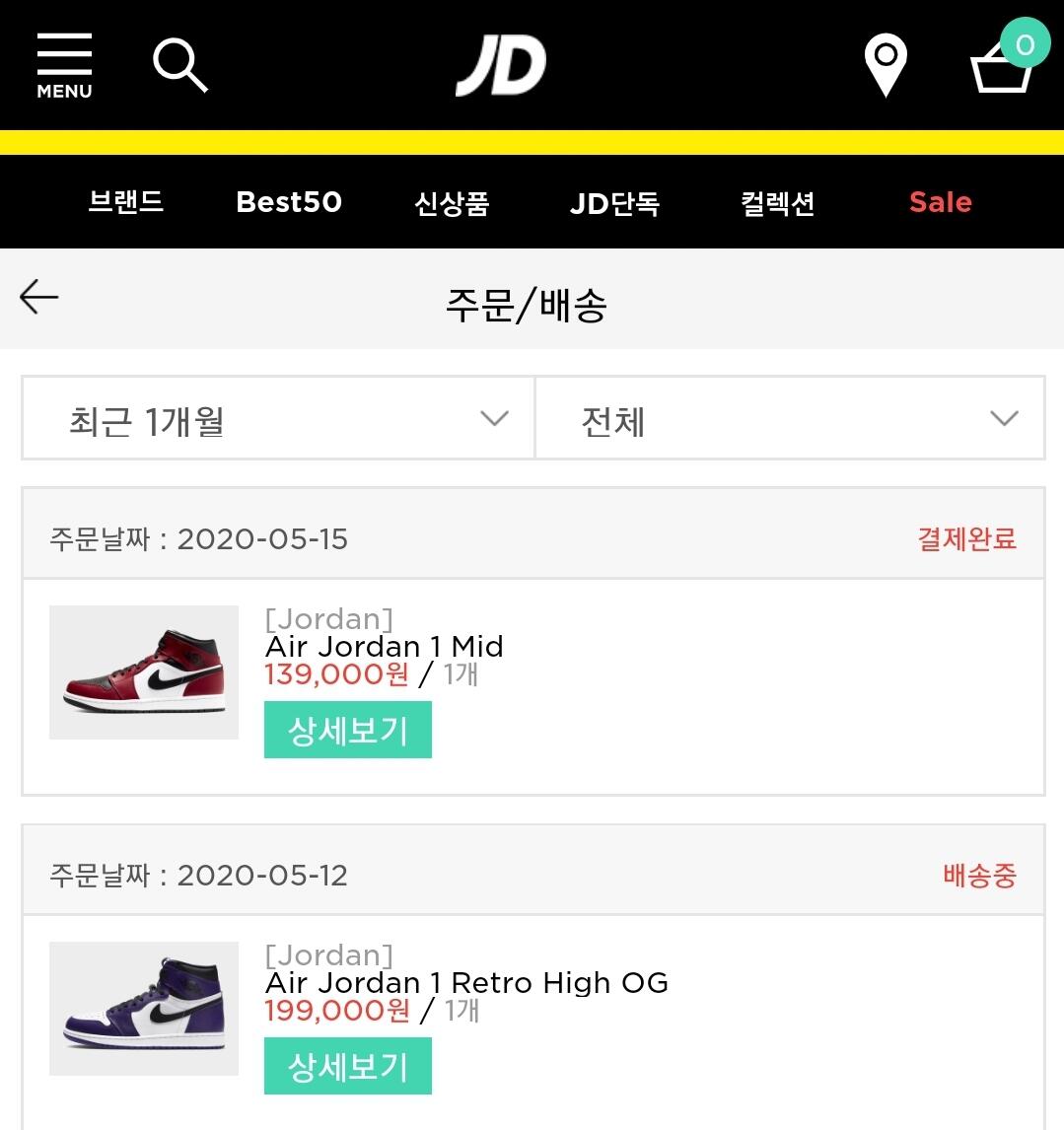The height and width of the screenshot is (1130, 1064).
Task: Open the Air Jordan 1 Retro High OG image
Action: click(x=144, y=1009)
